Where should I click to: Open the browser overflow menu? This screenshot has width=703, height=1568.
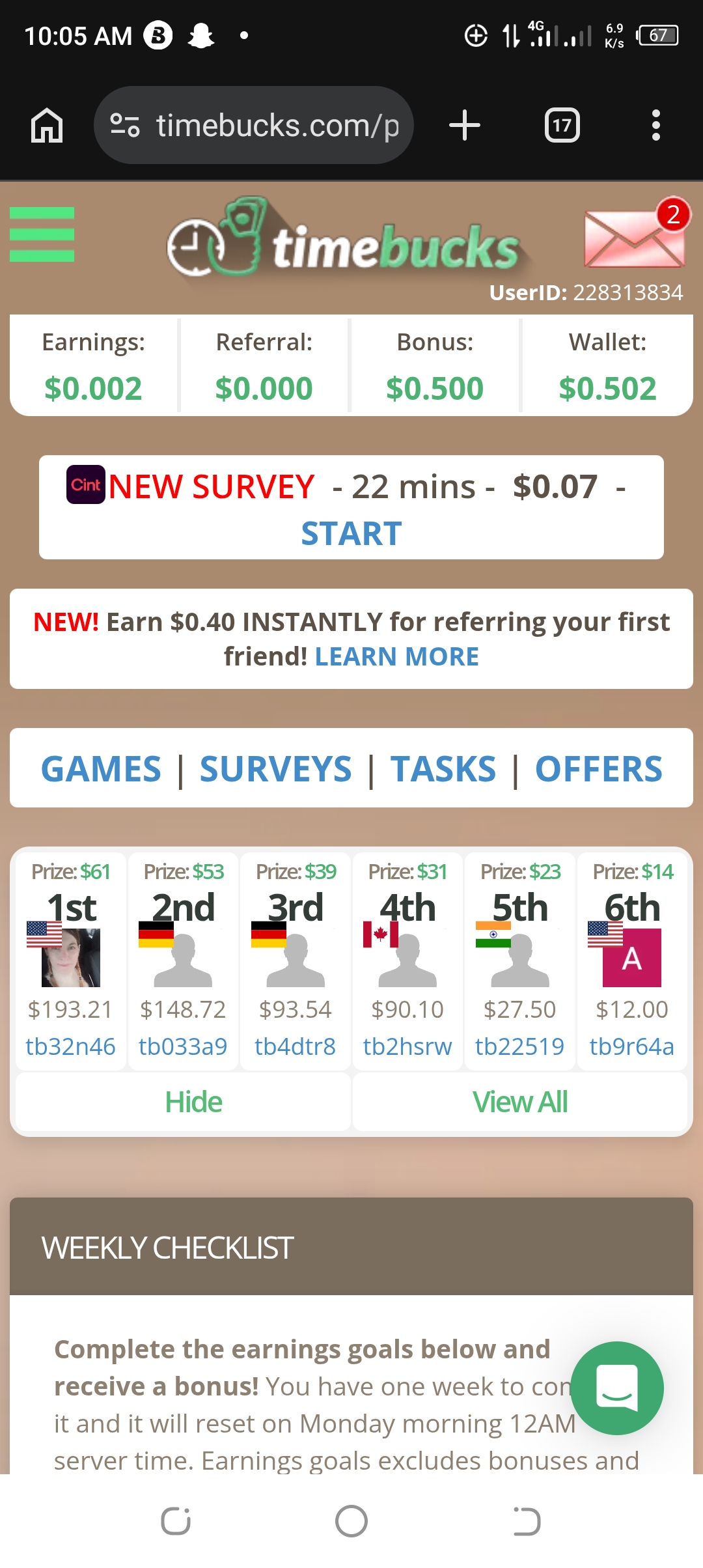point(655,125)
